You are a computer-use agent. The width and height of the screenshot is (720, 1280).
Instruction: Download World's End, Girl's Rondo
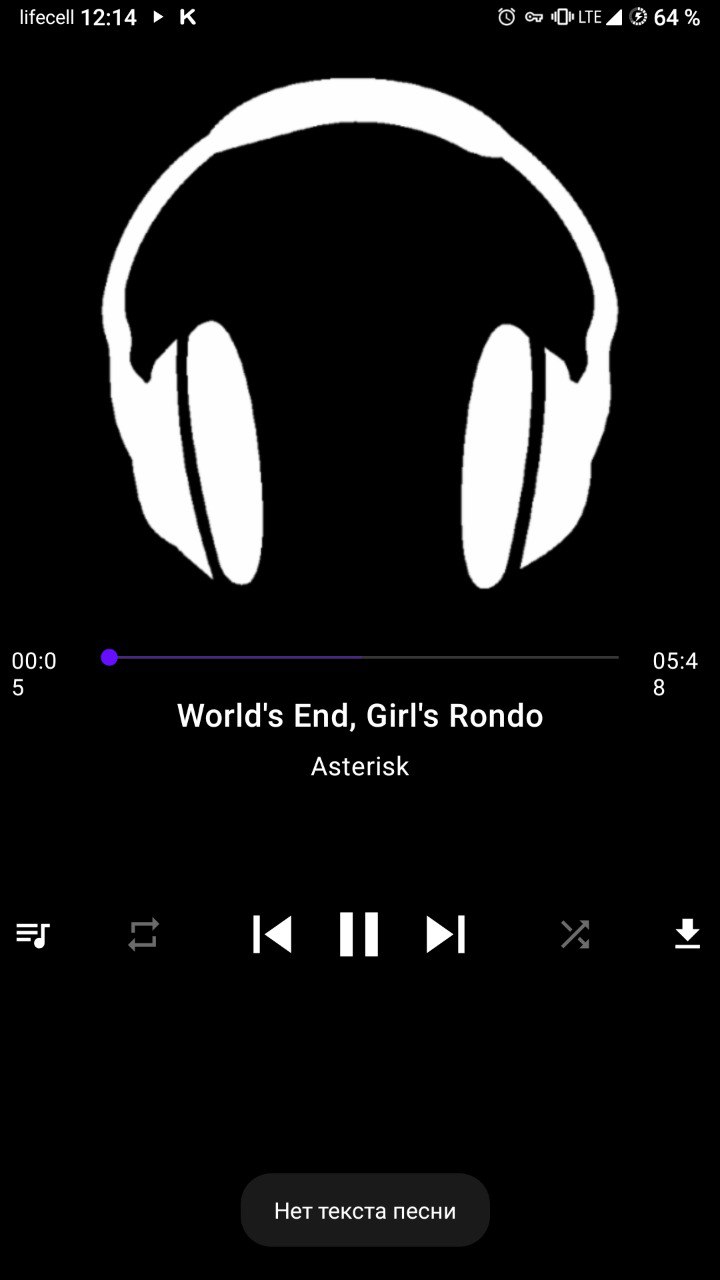tap(687, 934)
